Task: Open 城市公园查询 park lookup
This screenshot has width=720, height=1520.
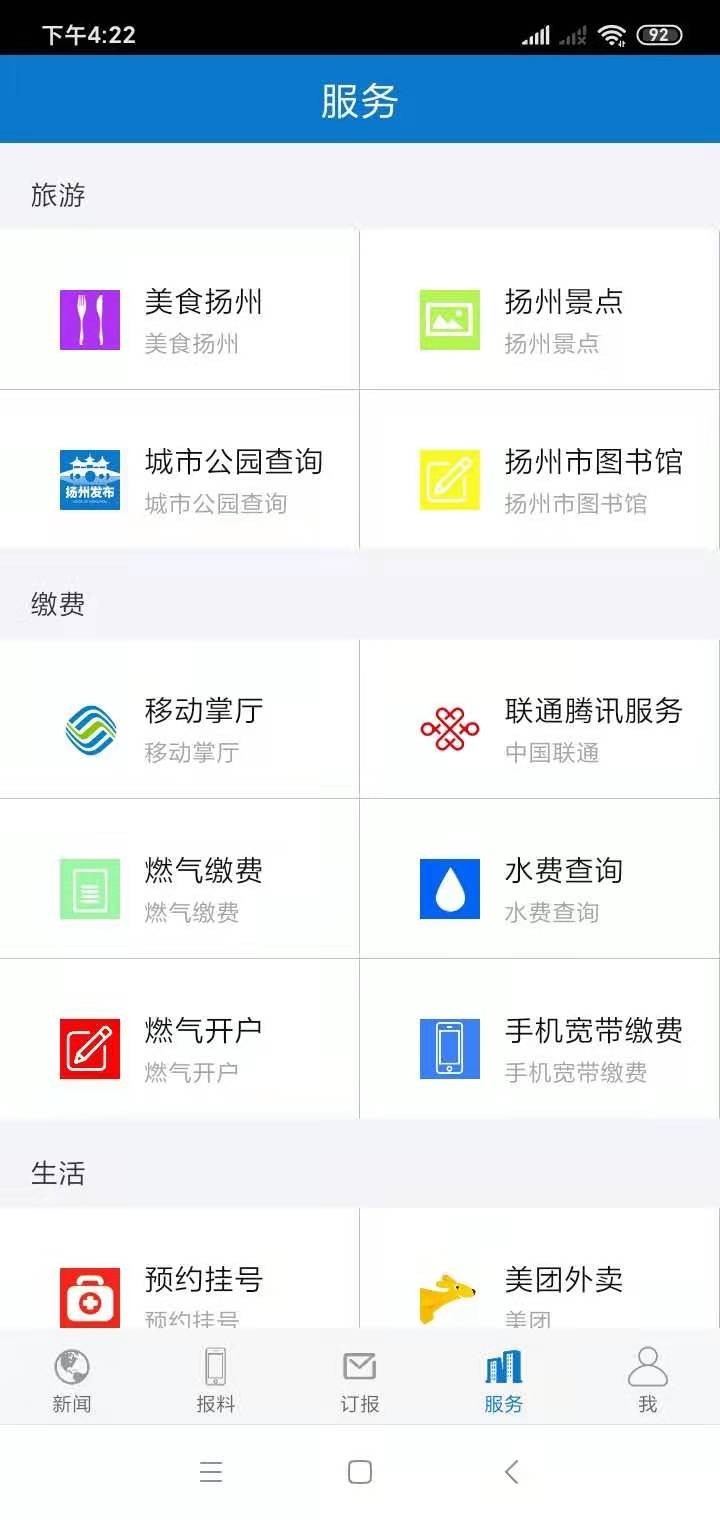Action: tap(180, 479)
